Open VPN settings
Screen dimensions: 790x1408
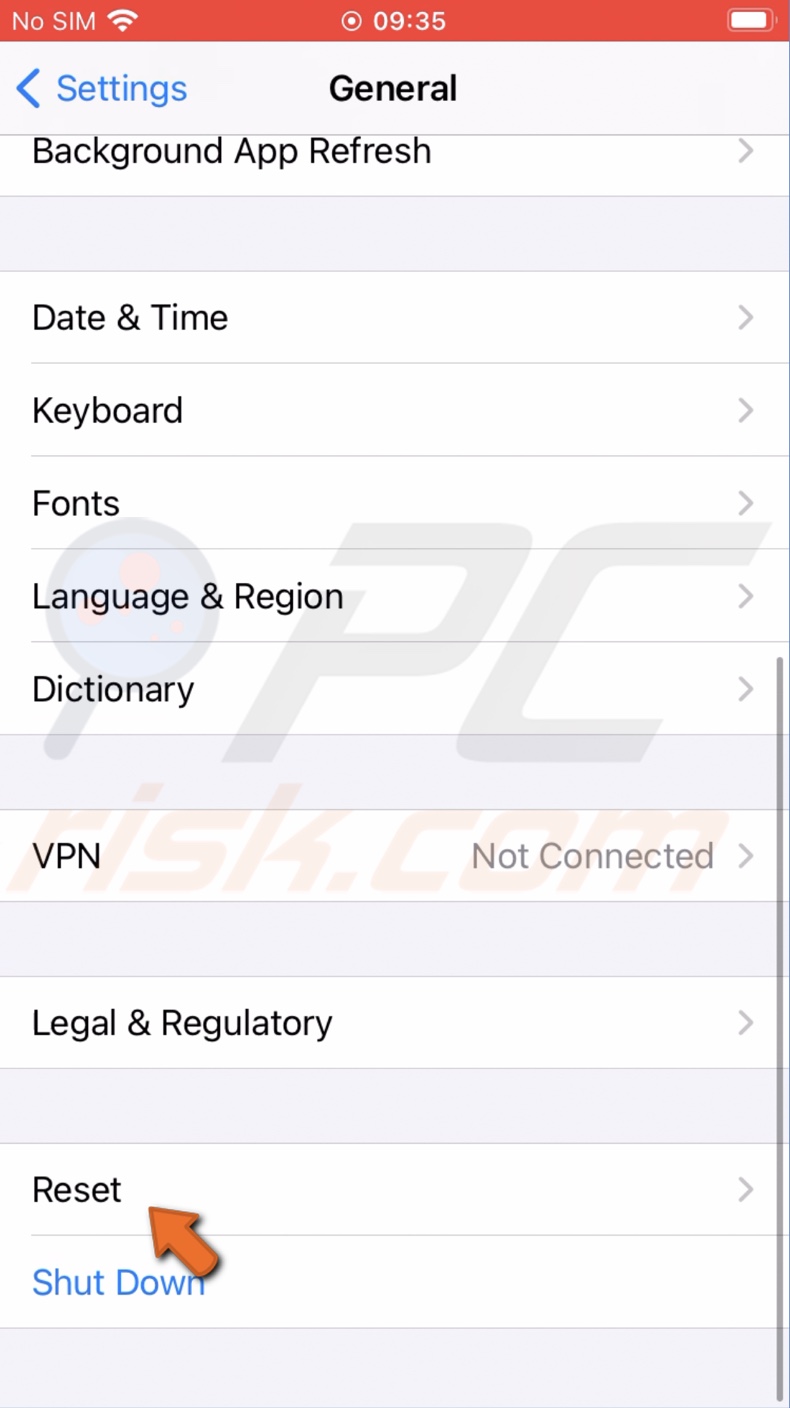point(394,856)
